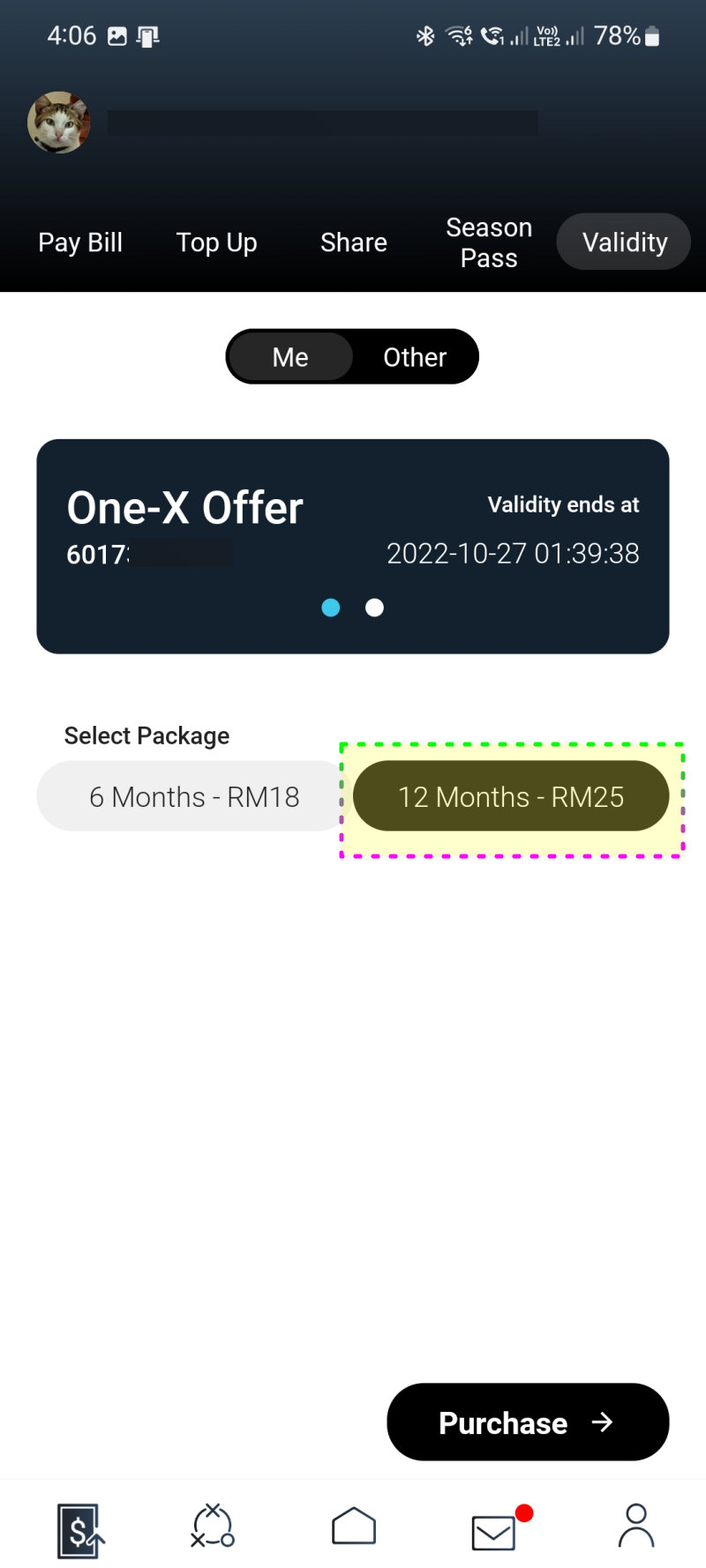Open the profile person icon
The image size is (706, 1568).
(x=636, y=1526)
